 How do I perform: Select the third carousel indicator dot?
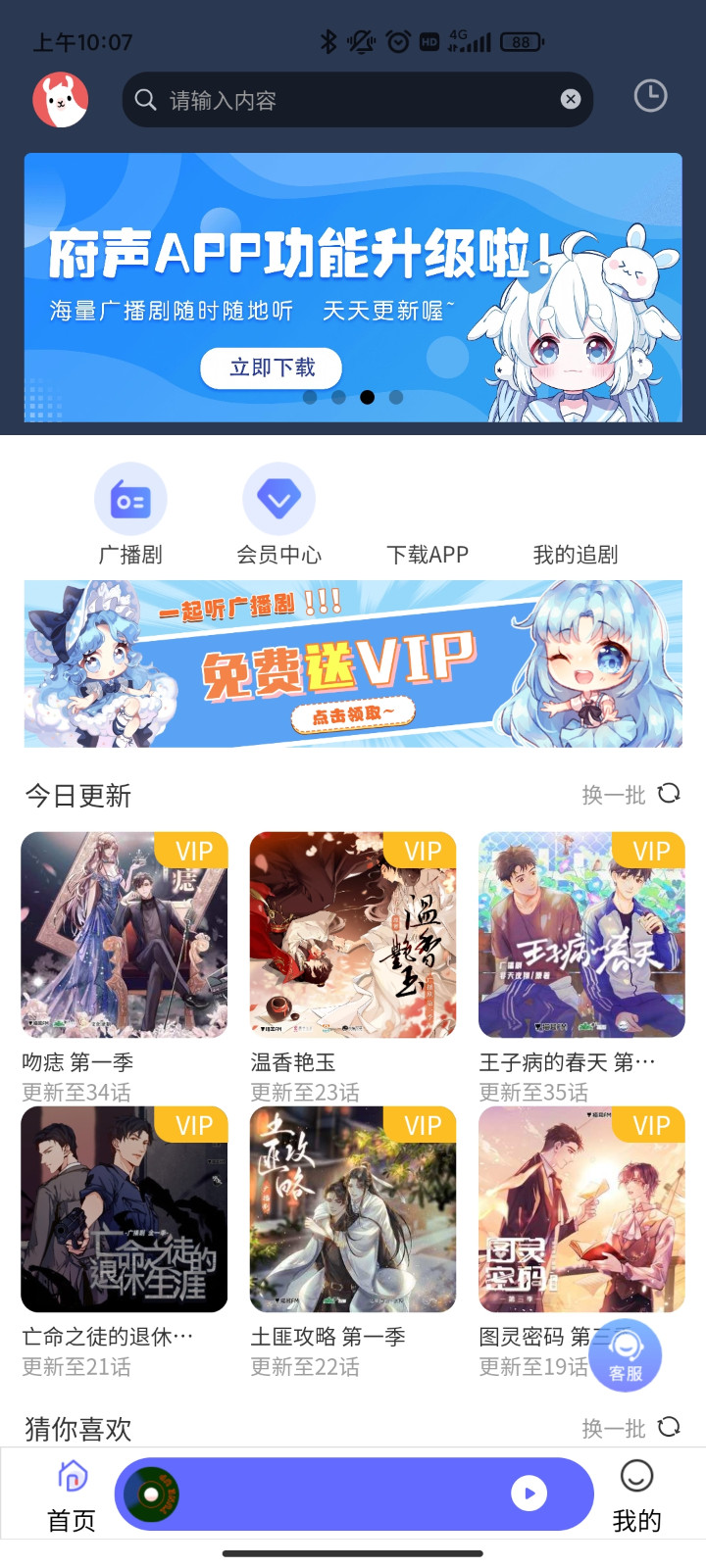pyautogui.click(x=368, y=398)
